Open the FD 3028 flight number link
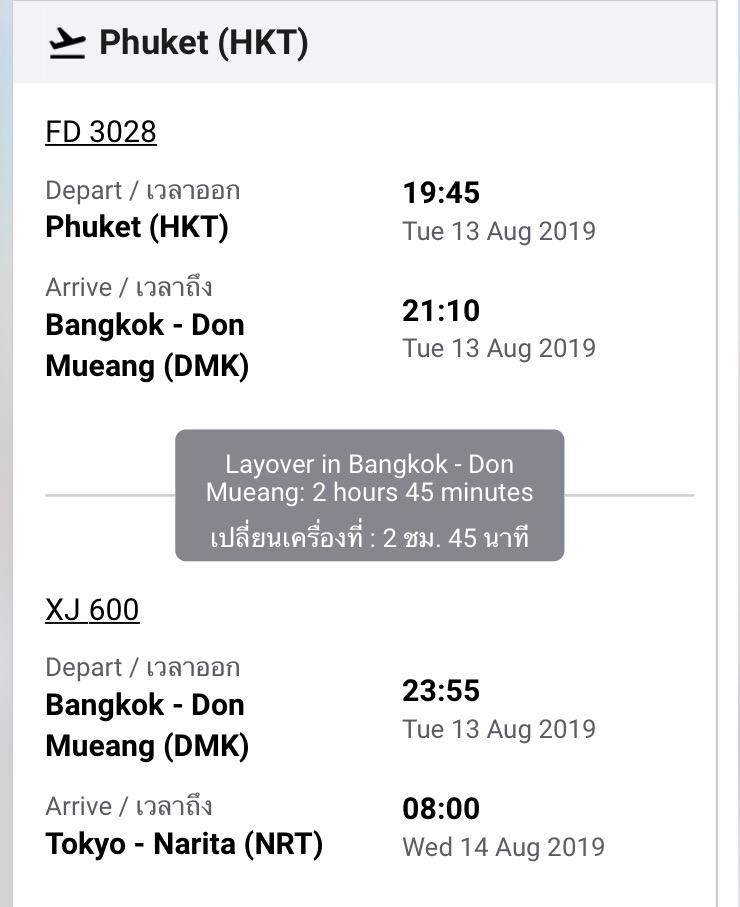The image size is (740, 907). tap(101, 132)
